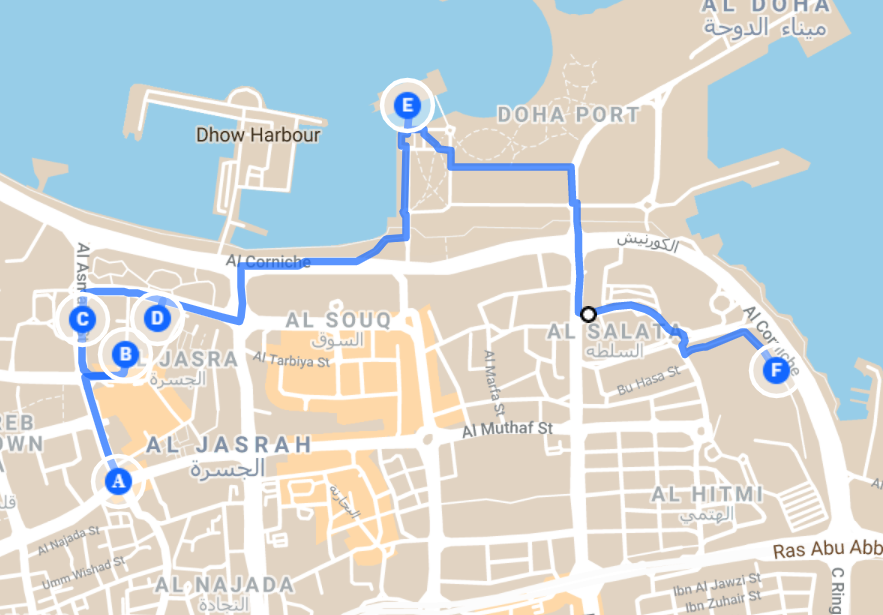
Task: Select waypoint marker A in Al Jasrah
Action: [x=118, y=480]
